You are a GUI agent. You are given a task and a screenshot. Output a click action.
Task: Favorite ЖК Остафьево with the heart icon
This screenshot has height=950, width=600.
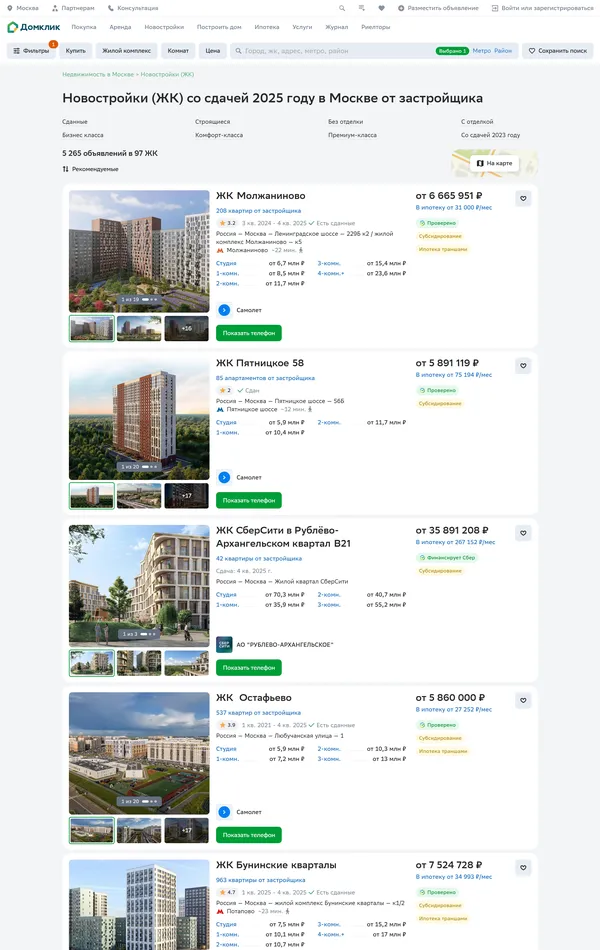[522, 700]
